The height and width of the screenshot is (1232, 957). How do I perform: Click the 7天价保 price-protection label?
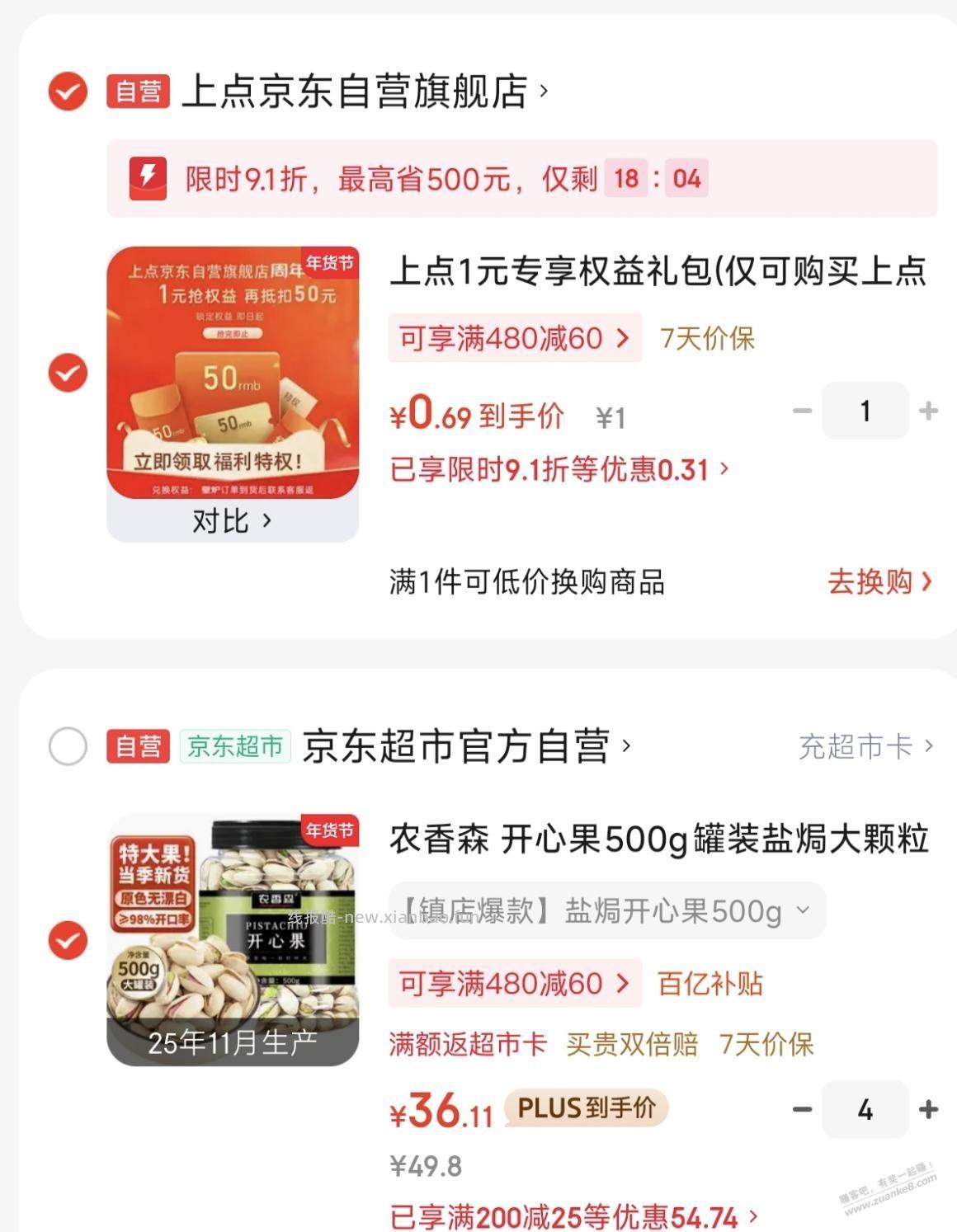[x=708, y=337]
